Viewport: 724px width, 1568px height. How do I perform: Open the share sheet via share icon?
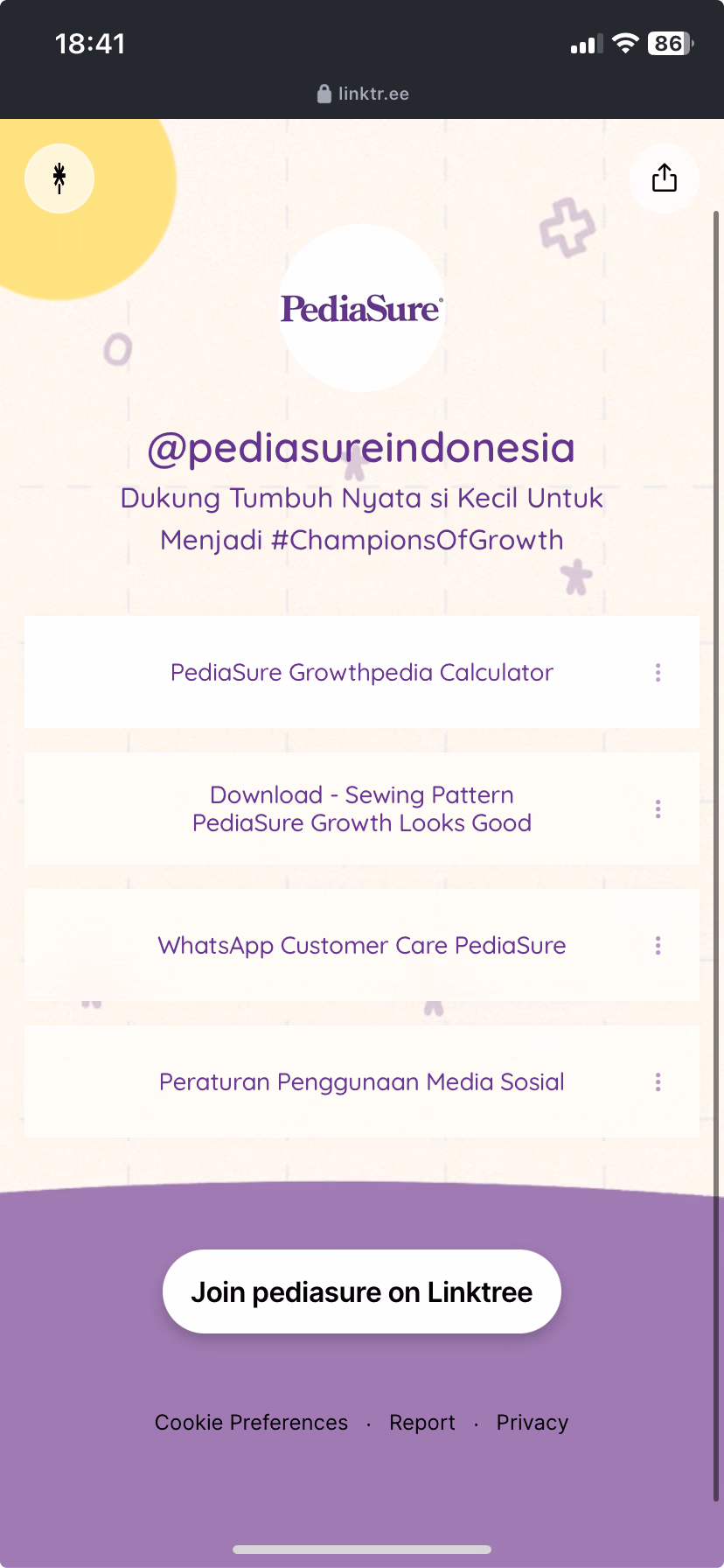[664, 178]
